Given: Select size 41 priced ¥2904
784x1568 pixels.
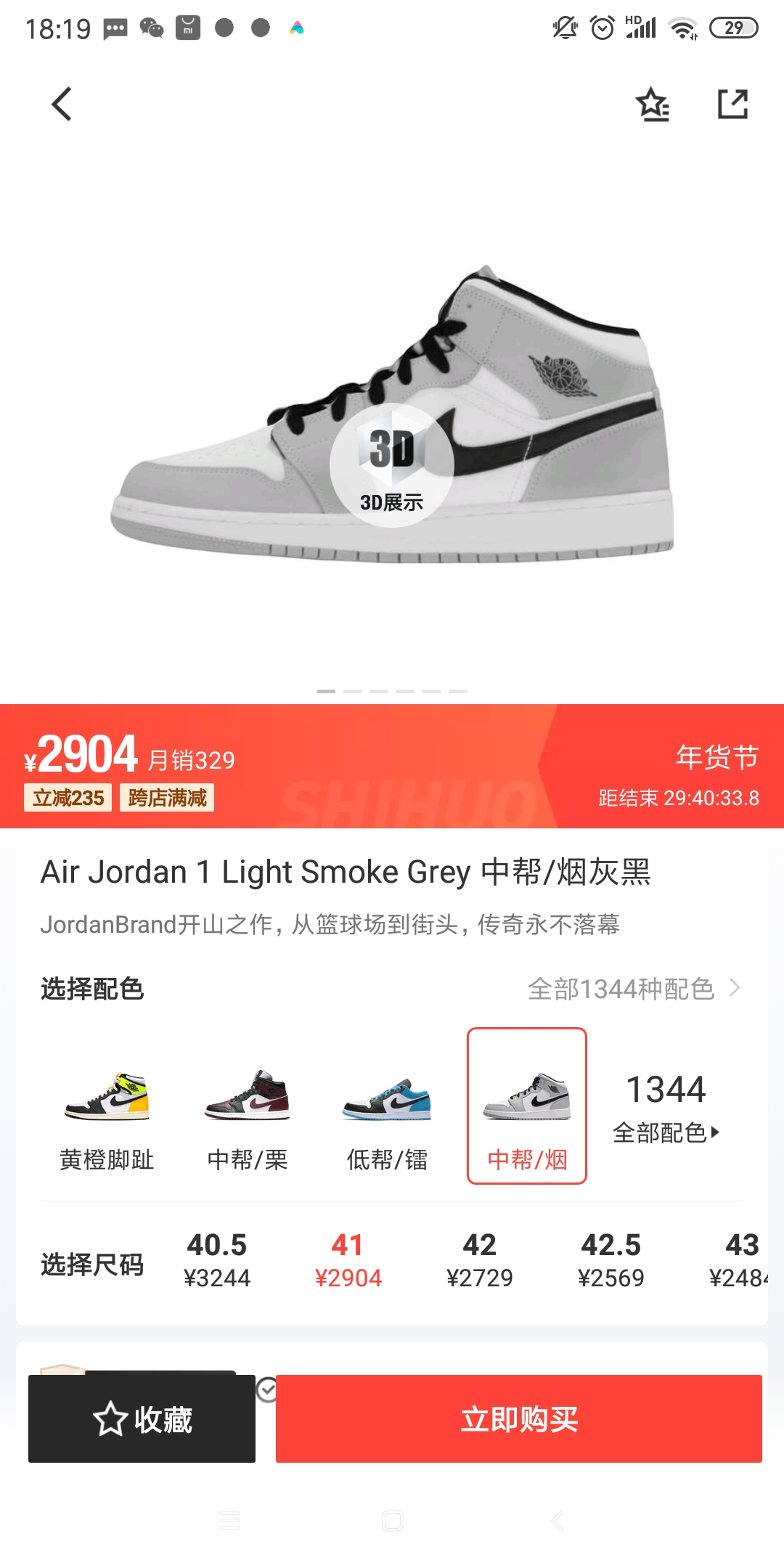Looking at the screenshot, I should pos(348,1260).
